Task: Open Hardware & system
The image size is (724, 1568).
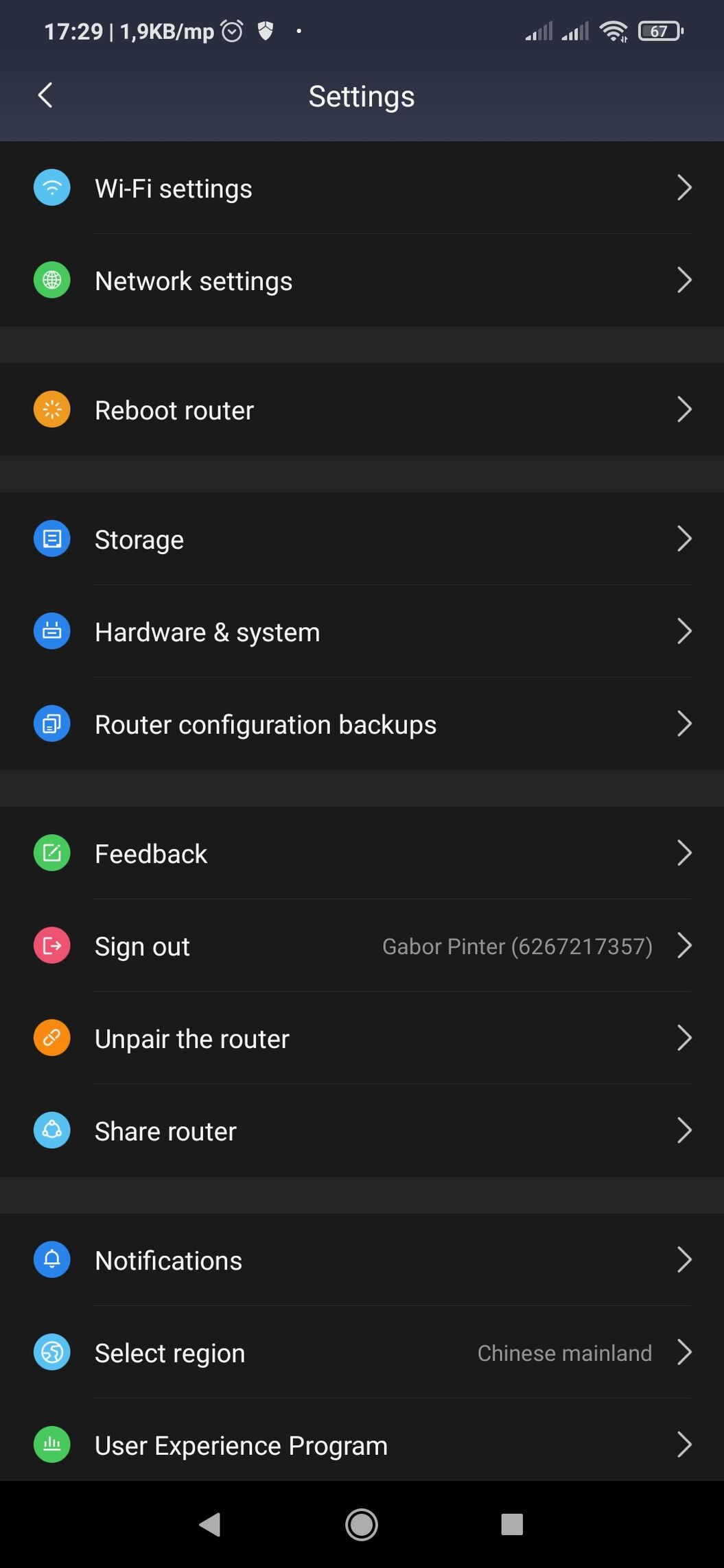Action: tap(362, 632)
